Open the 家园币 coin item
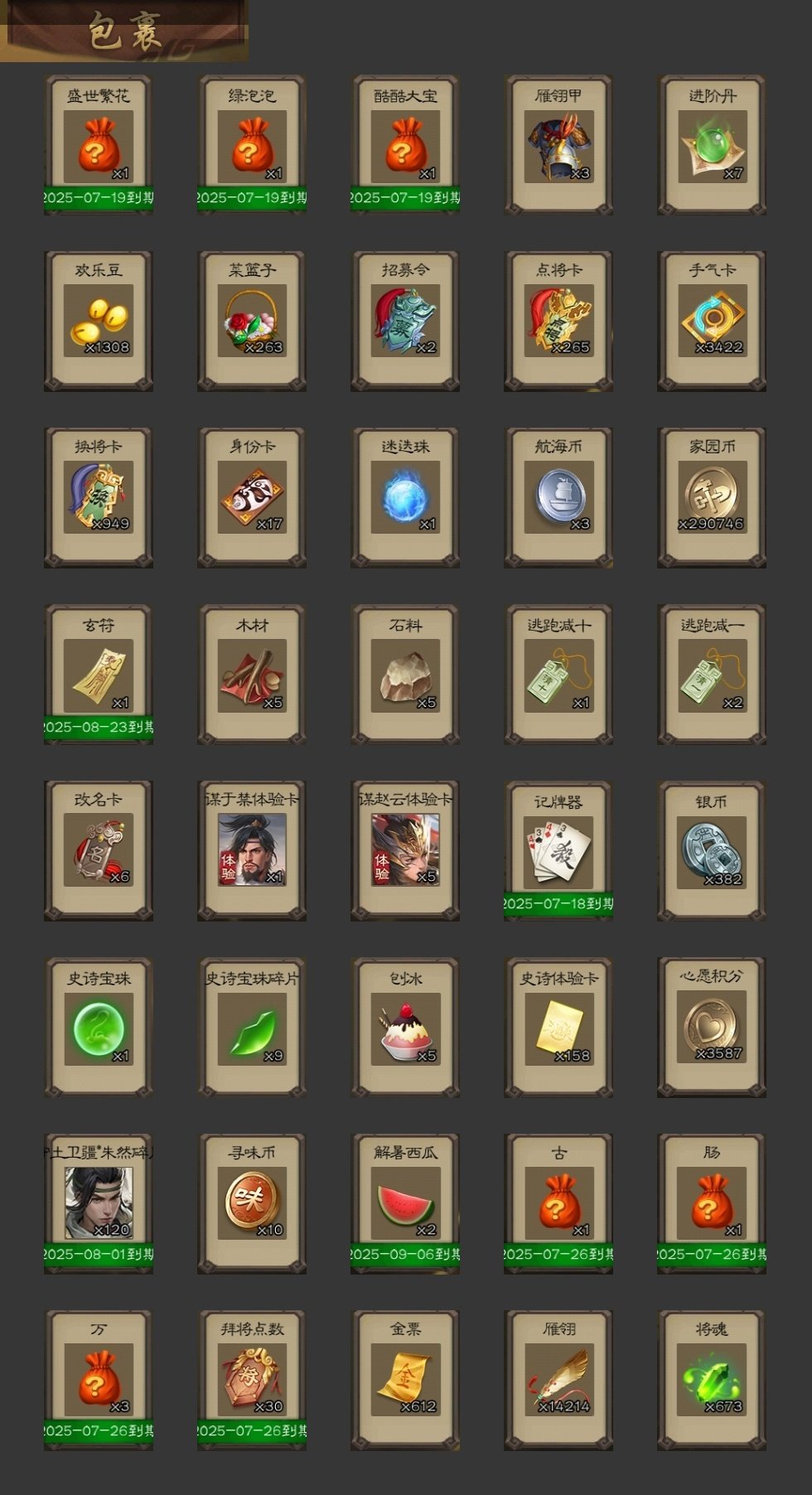Image resolution: width=812 pixels, height=1495 pixels. 712,498
